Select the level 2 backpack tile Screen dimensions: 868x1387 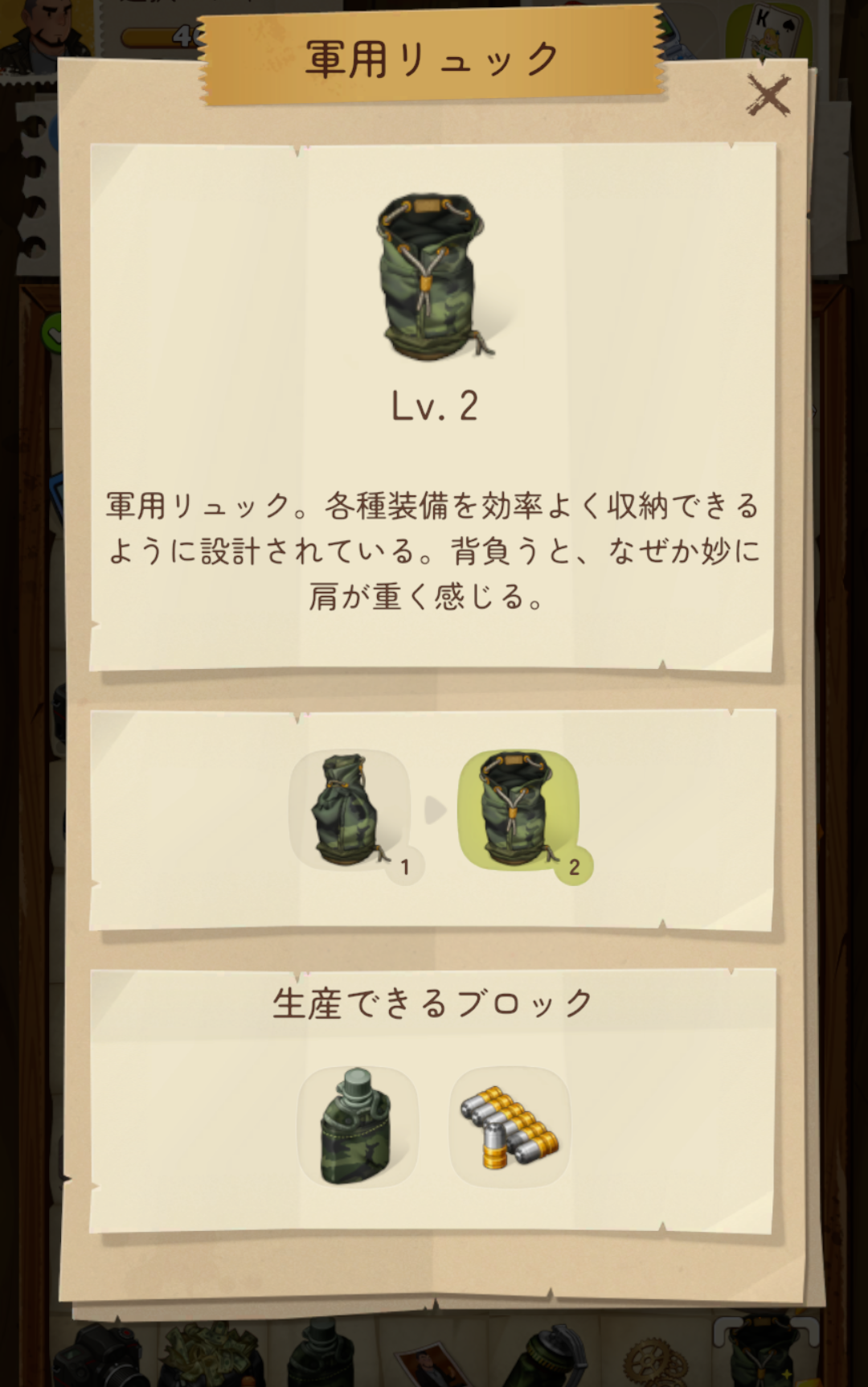[x=518, y=811]
